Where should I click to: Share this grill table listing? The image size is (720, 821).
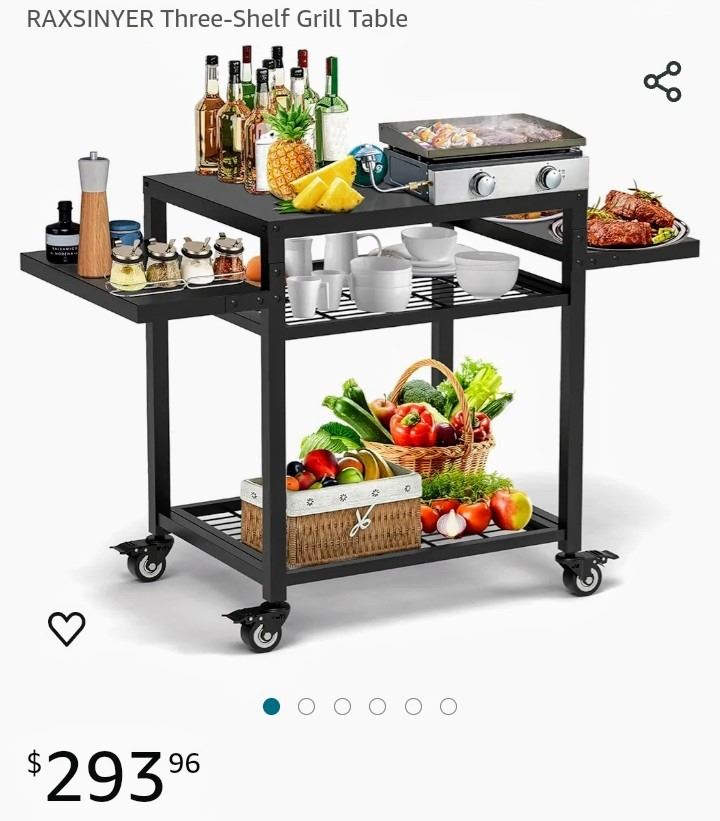[x=662, y=82]
